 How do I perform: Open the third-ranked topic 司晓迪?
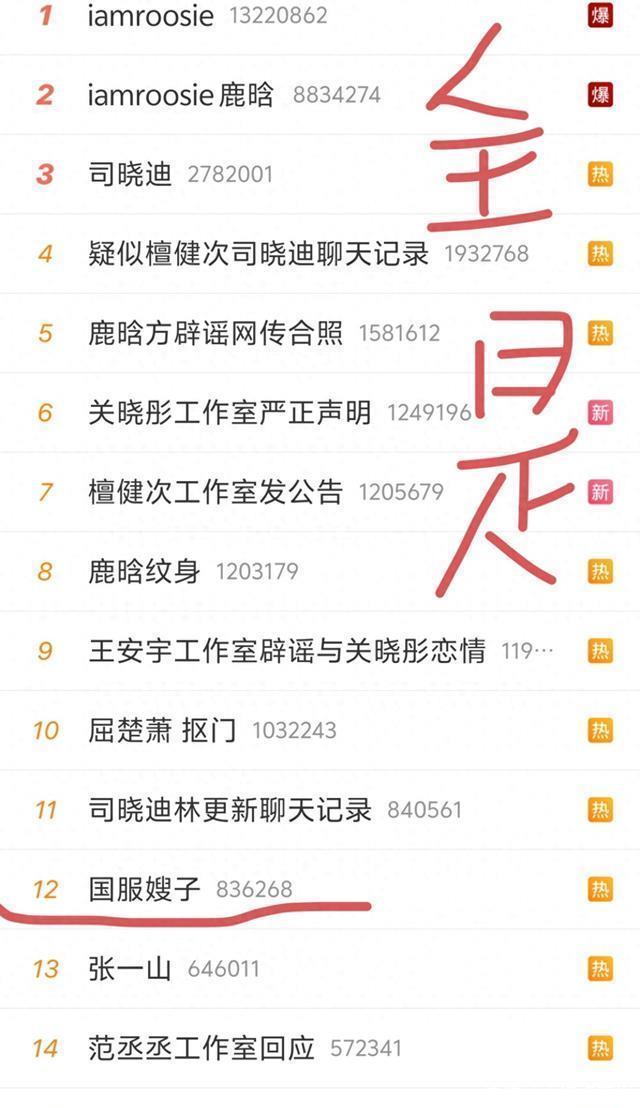point(130,174)
